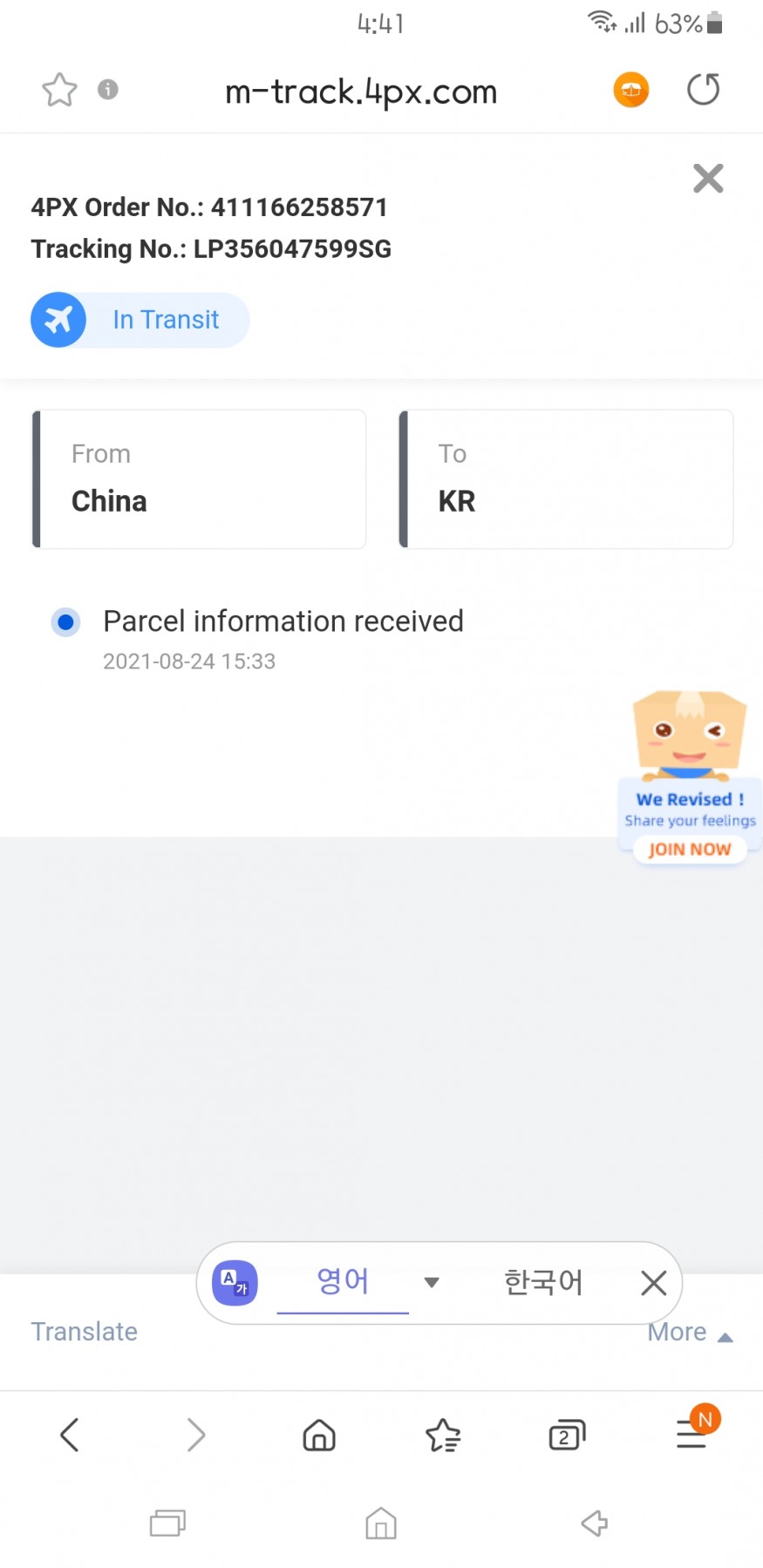The image size is (763, 1568).
Task: Select 한국어 as target language
Action: click(543, 1282)
